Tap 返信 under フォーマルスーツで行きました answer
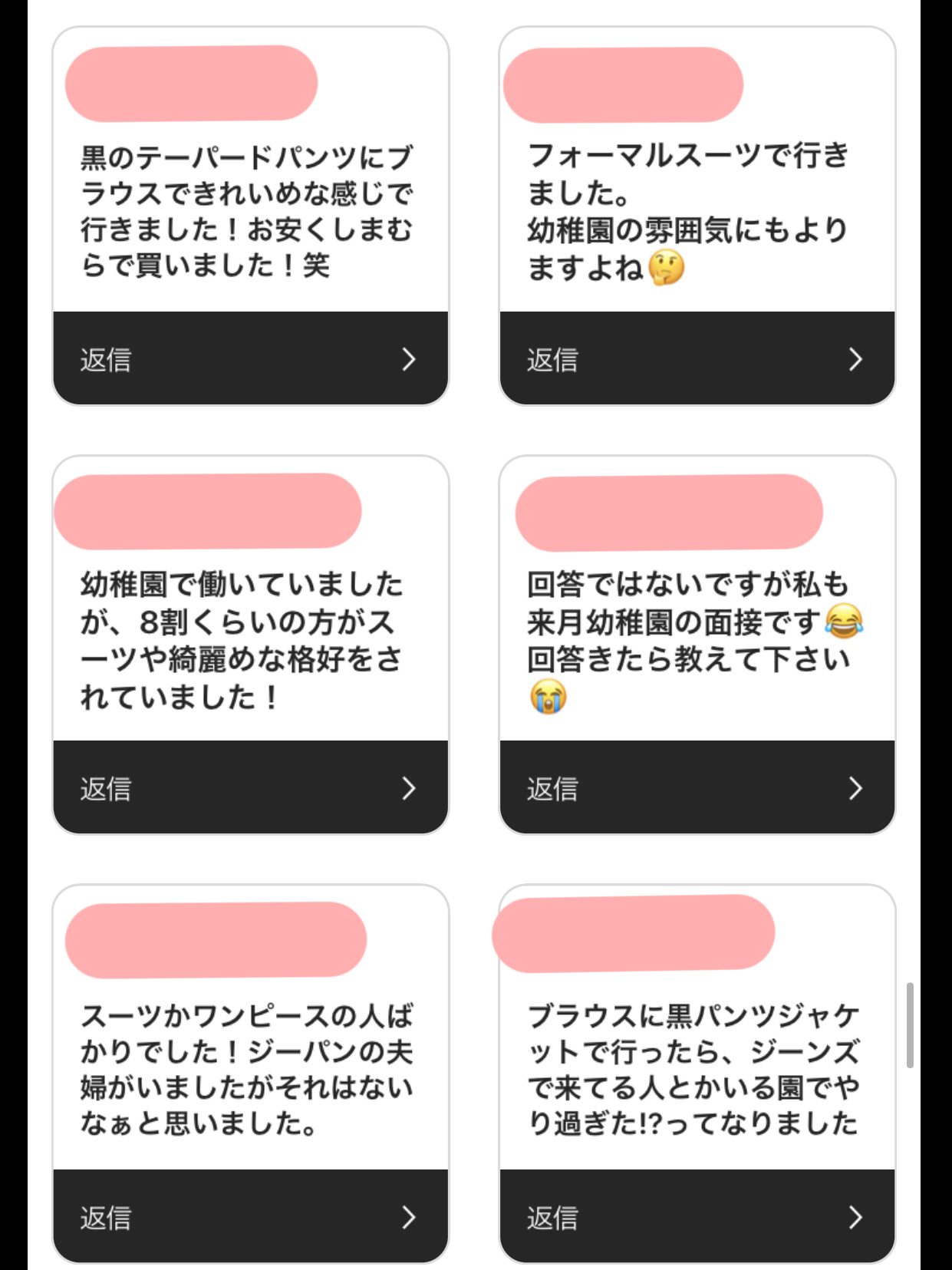This screenshot has width=952, height=1270. (697, 358)
